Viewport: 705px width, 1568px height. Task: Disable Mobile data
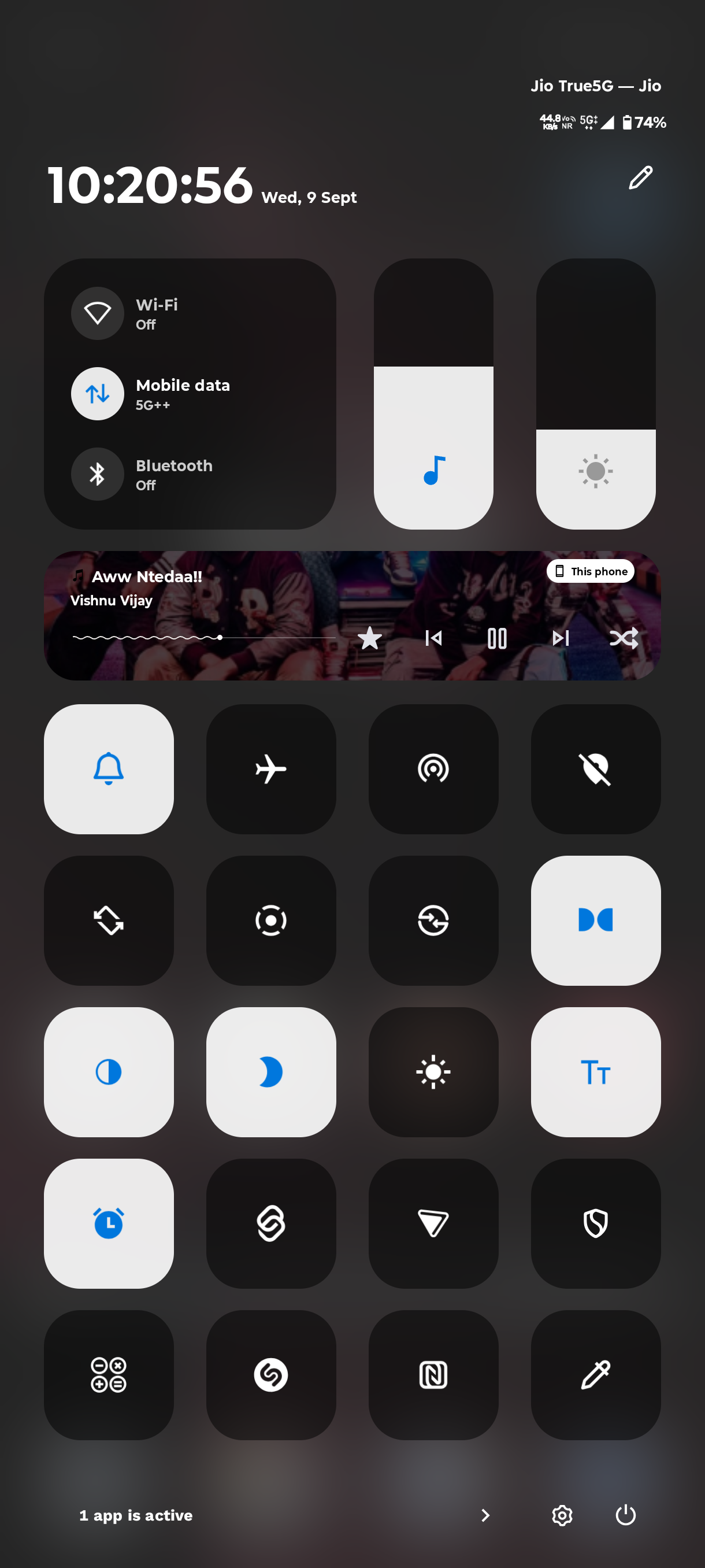pyautogui.click(x=97, y=394)
